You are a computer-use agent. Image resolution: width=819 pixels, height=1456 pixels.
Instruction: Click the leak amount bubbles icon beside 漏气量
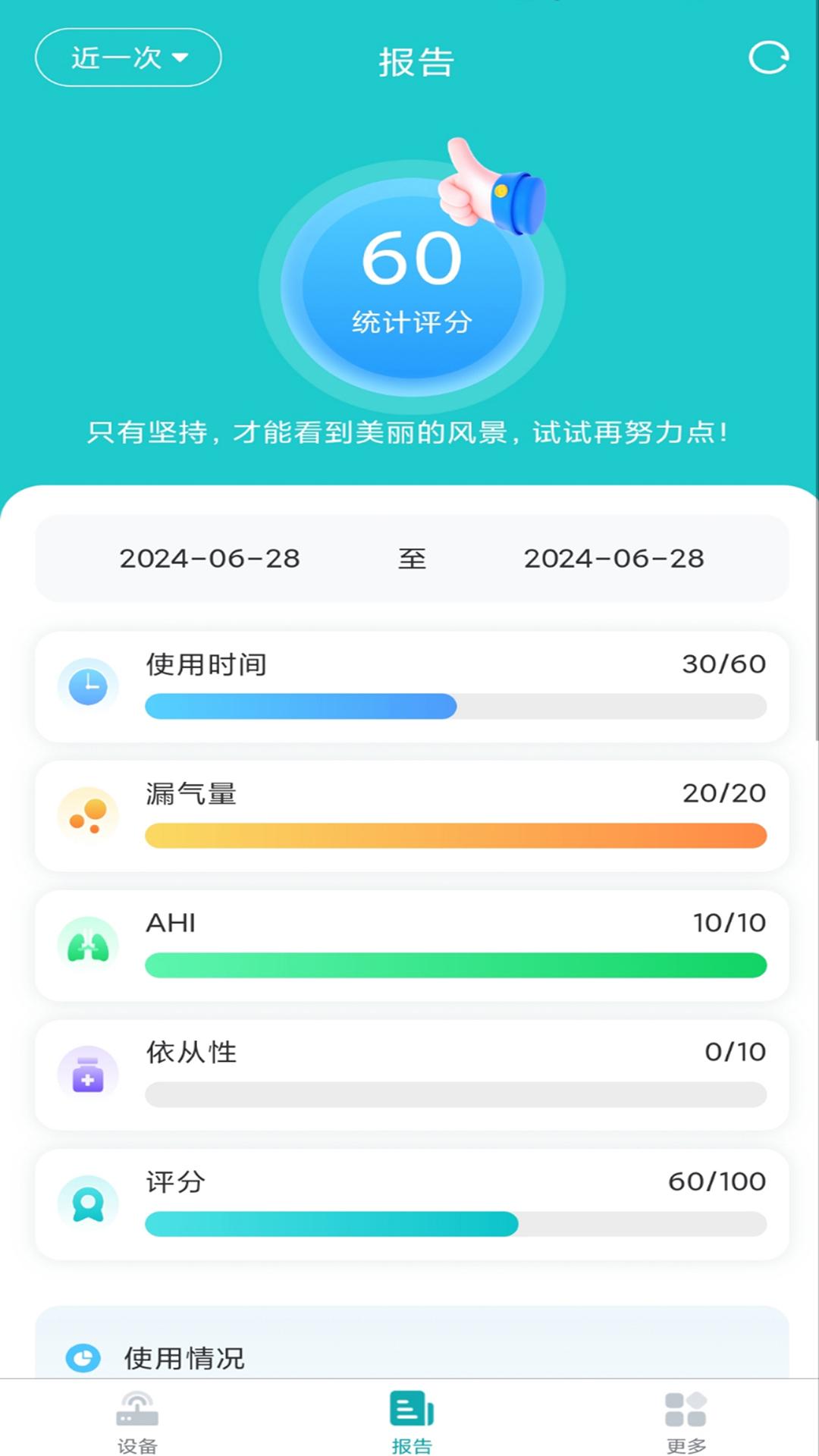pos(89,814)
